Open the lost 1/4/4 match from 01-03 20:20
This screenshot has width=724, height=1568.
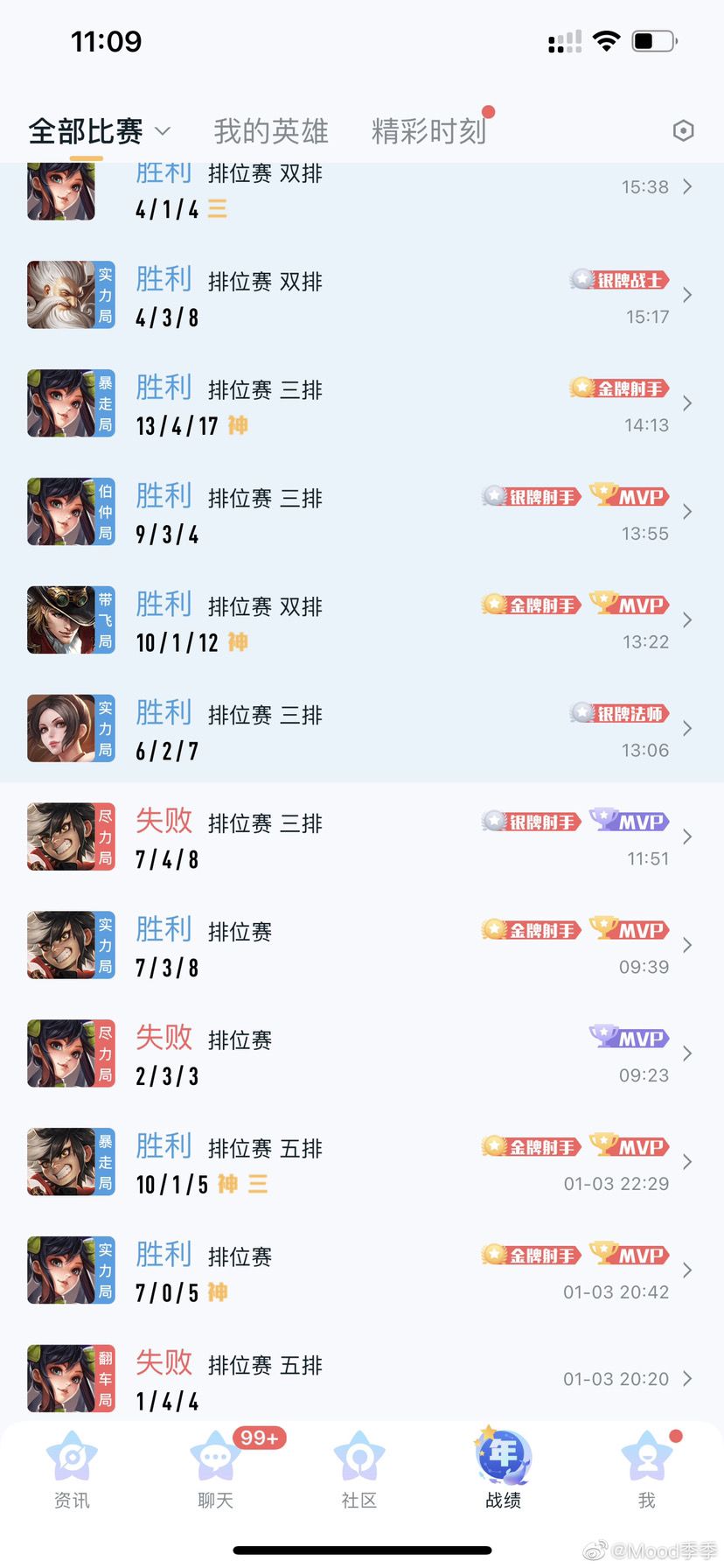coord(362,1375)
